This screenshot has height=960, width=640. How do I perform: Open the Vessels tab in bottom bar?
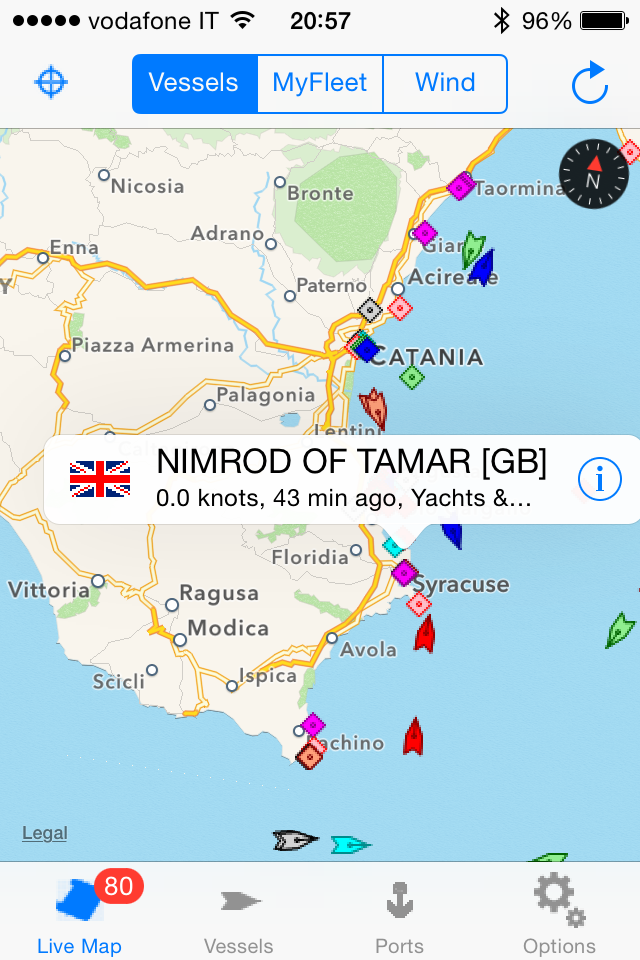pos(239,915)
